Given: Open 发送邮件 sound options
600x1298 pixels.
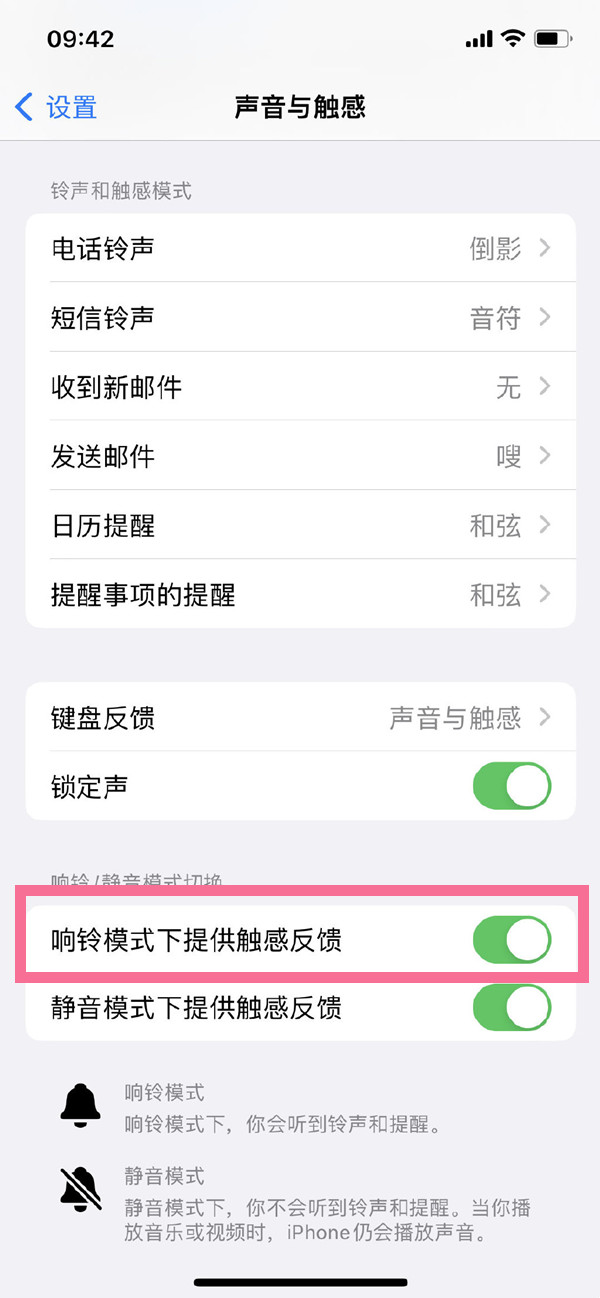Looking at the screenshot, I should (300, 457).
